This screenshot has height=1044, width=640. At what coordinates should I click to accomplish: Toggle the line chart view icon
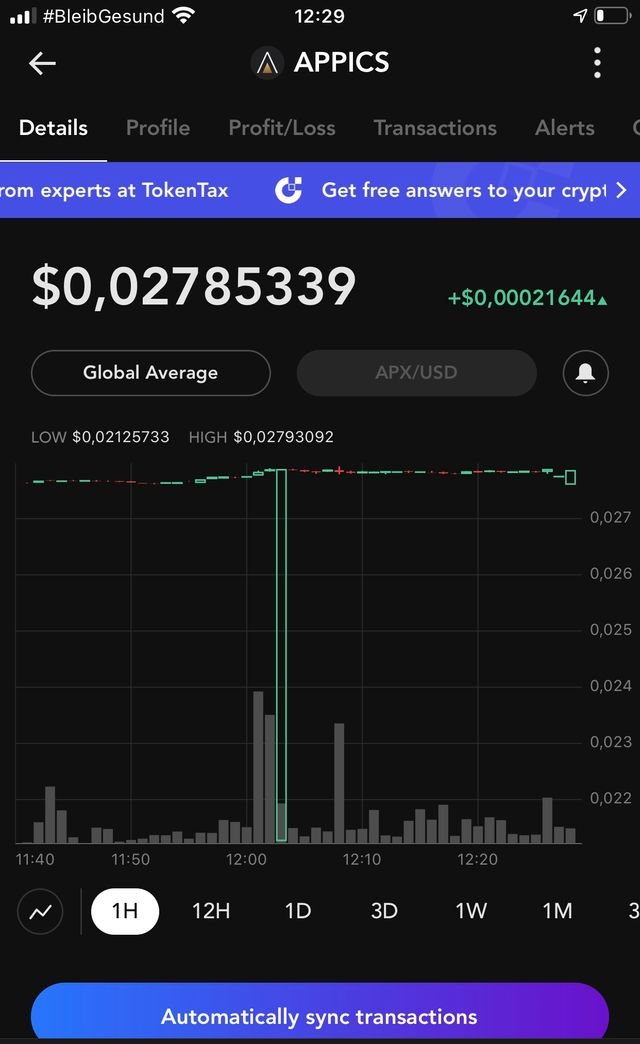coord(41,911)
